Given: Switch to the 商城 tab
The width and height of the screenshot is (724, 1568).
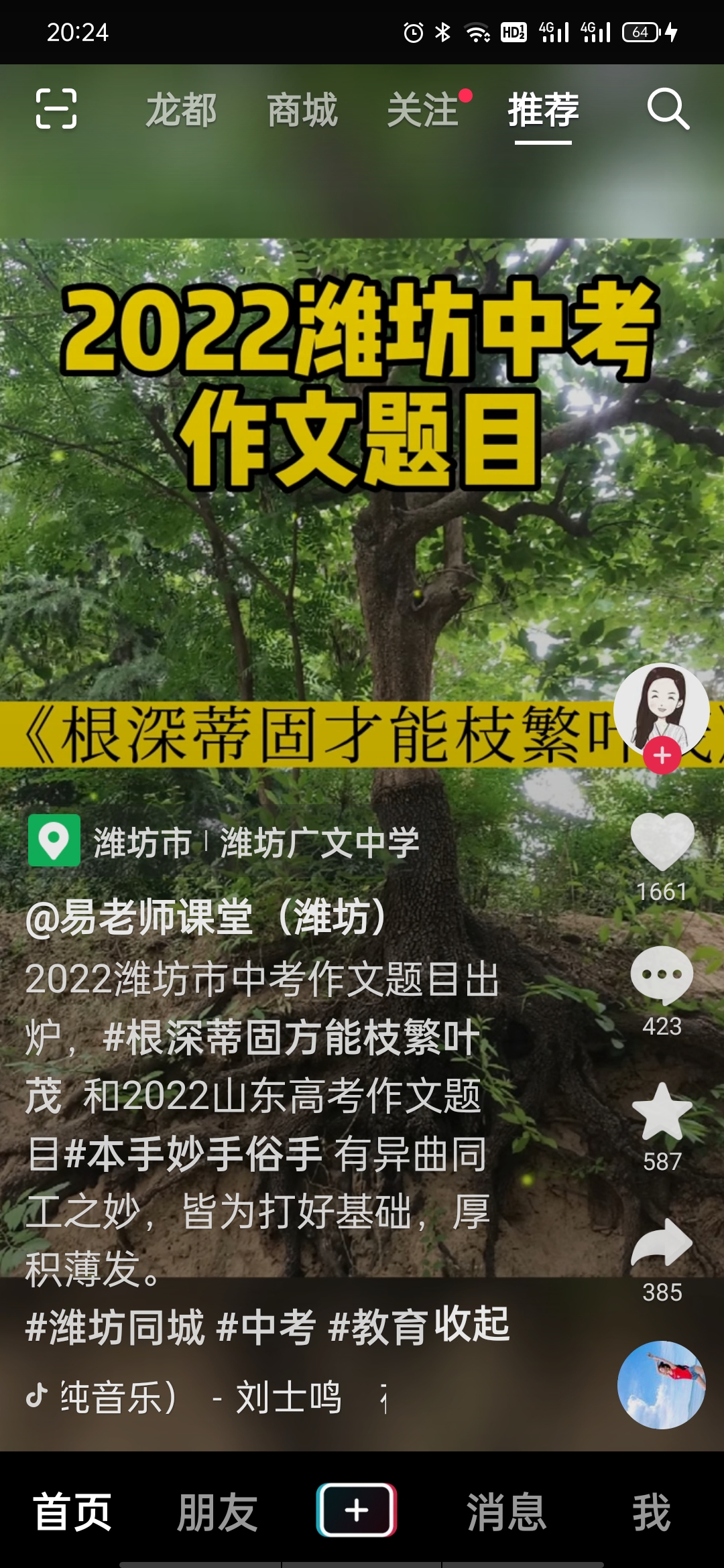Looking at the screenshot, I should click(x=302, y=109).
